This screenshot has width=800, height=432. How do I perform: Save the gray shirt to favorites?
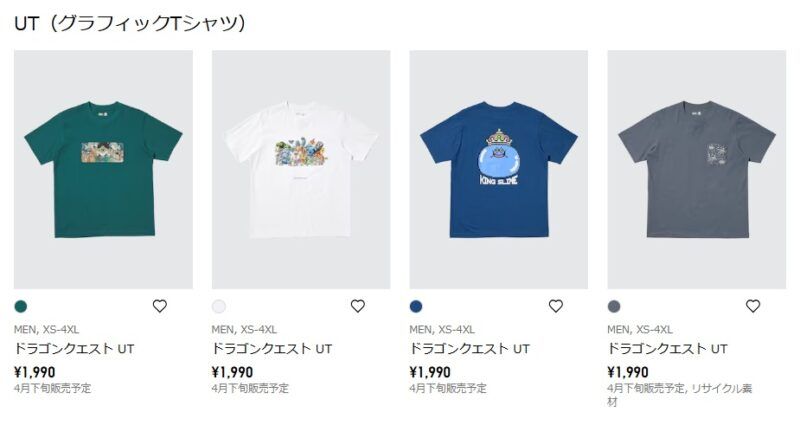pyautogui.click(x=753, y=306)
